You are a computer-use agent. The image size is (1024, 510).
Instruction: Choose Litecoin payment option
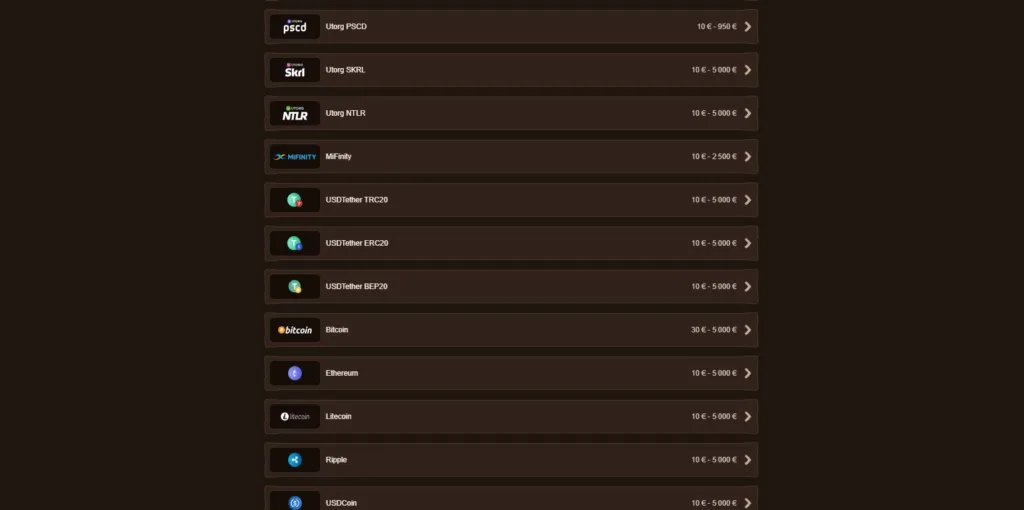tap(511, 416)
